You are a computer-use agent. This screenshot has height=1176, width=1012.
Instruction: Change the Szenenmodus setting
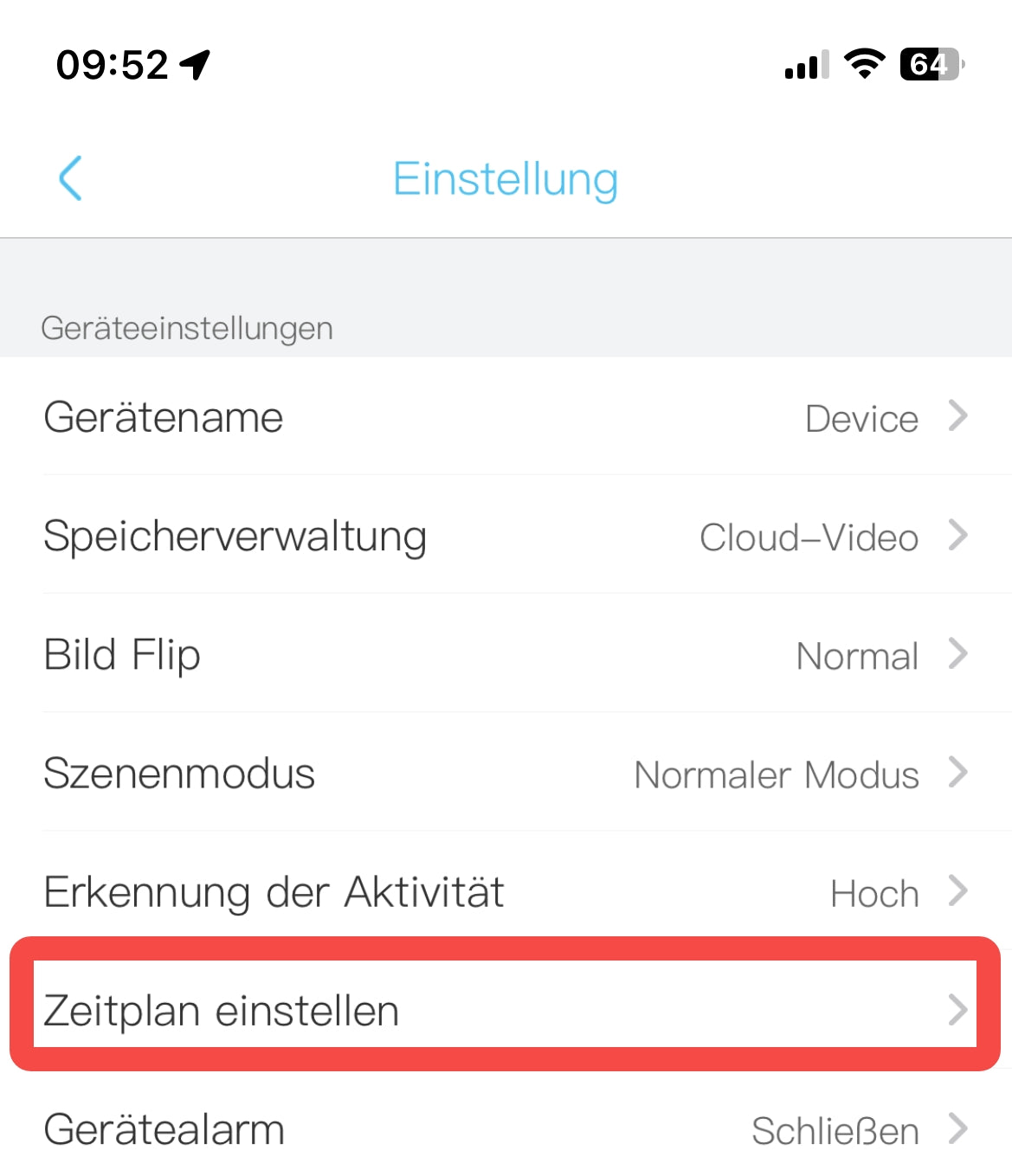[506, 773]
